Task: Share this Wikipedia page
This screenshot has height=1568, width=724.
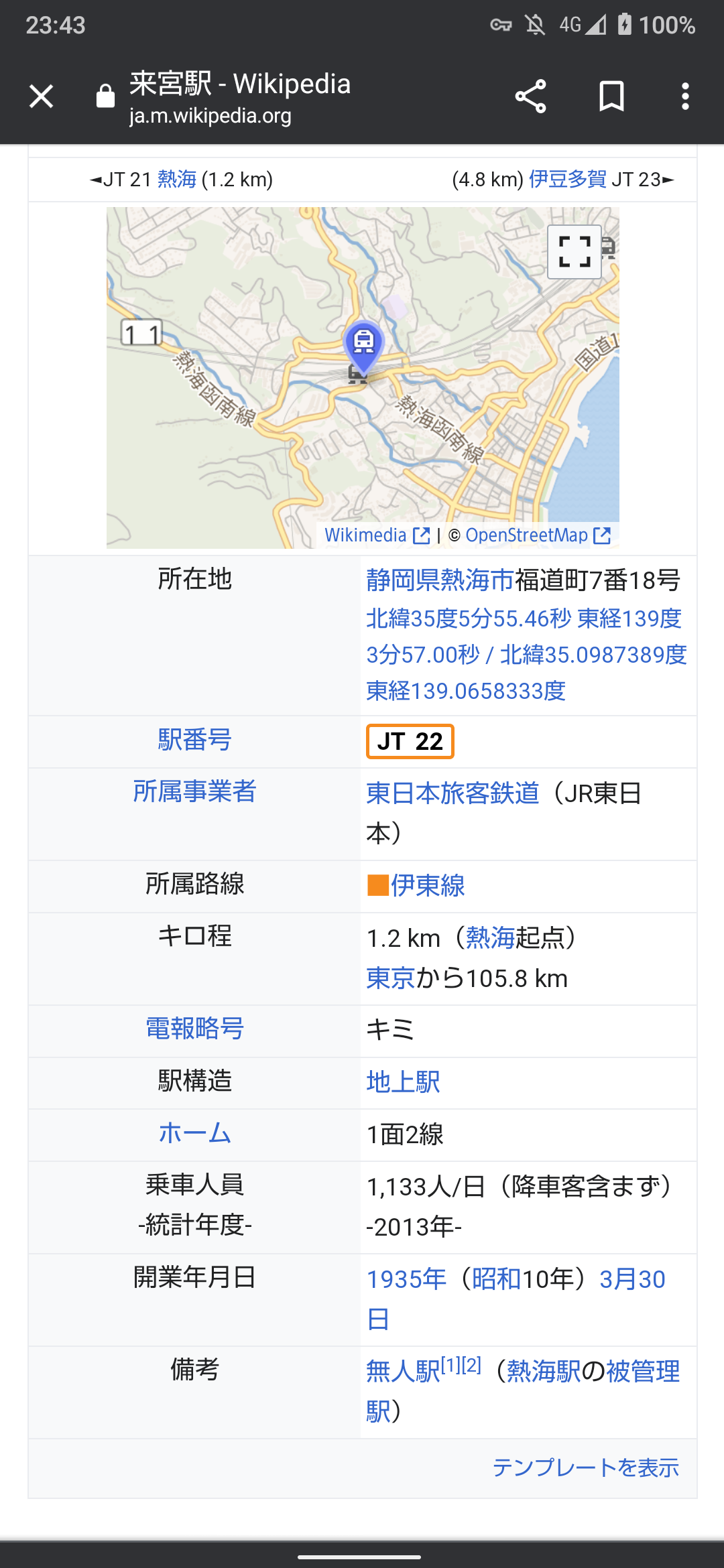Action: pyautogui.click(x=530, y=96)
